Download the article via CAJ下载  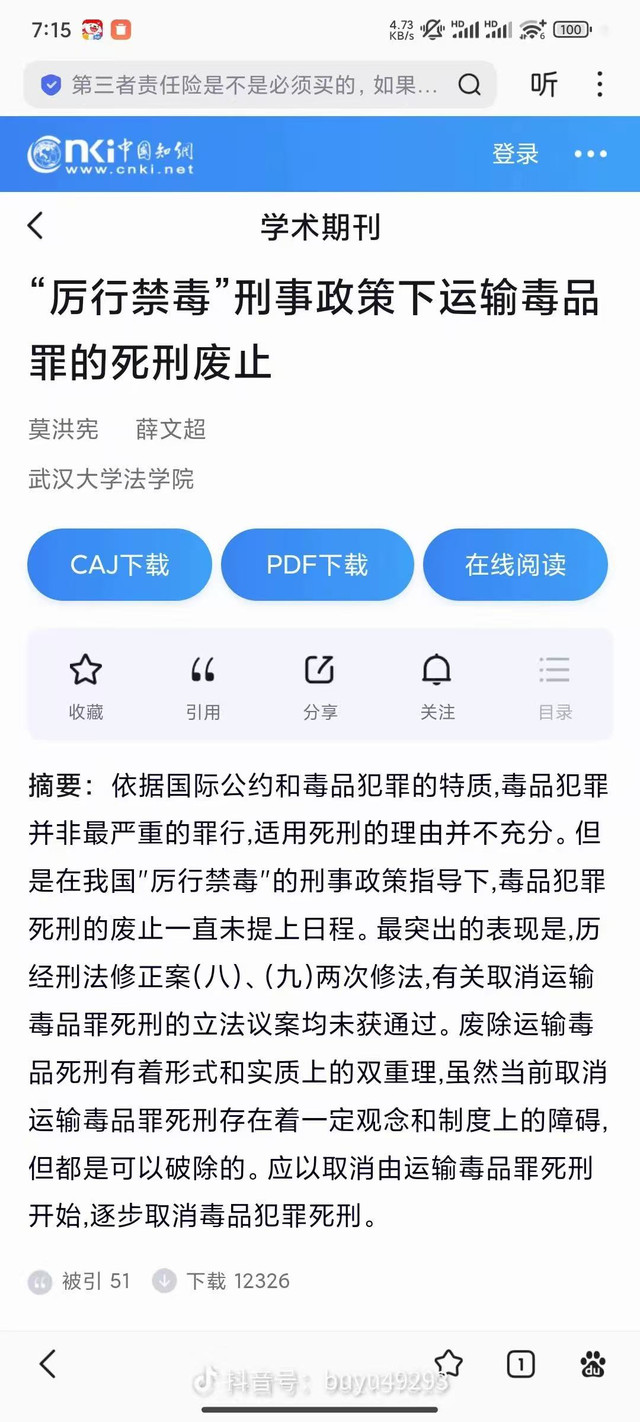click(x=120, y=565)
